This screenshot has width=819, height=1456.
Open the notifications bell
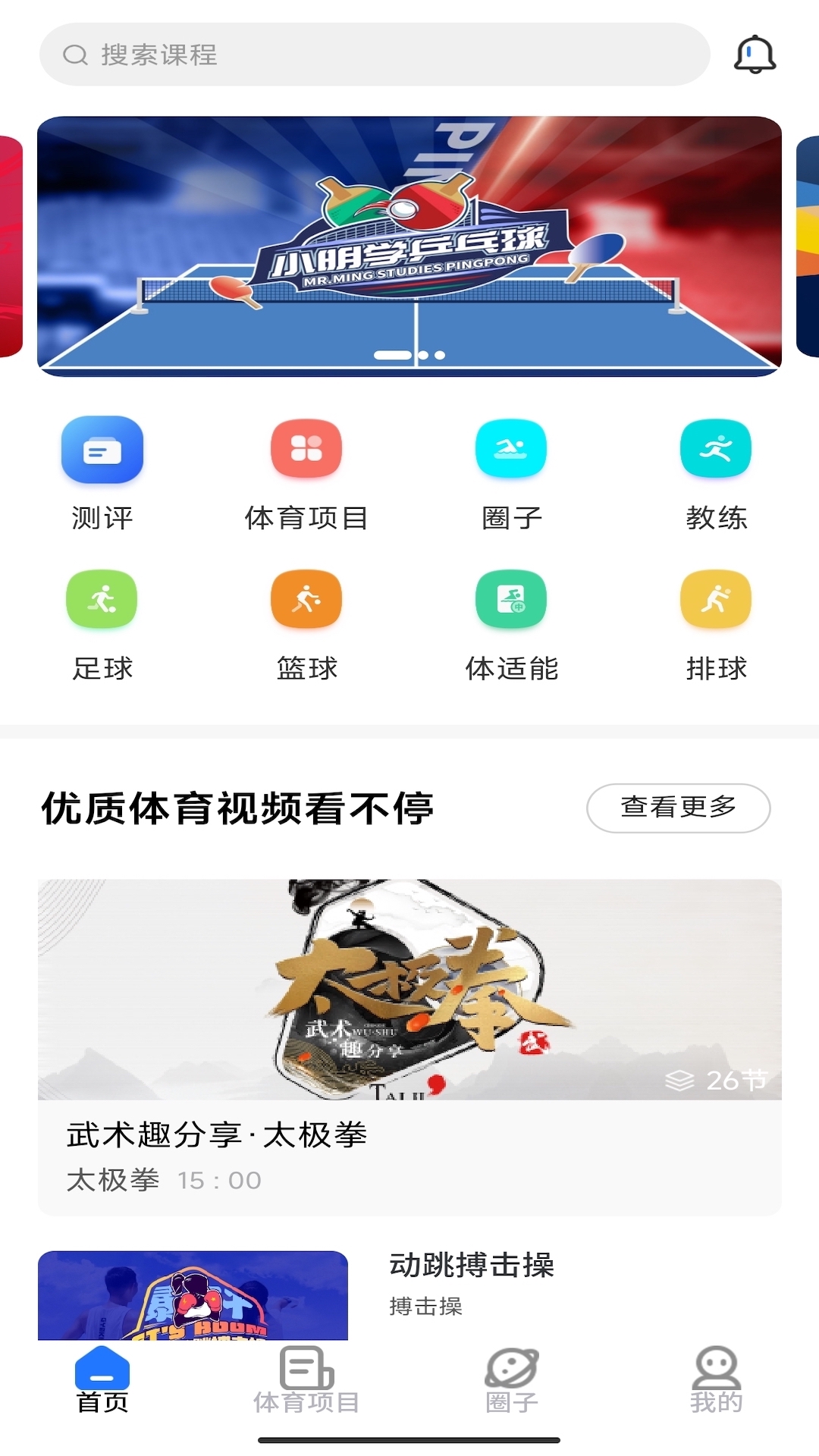tap(755, 55)
